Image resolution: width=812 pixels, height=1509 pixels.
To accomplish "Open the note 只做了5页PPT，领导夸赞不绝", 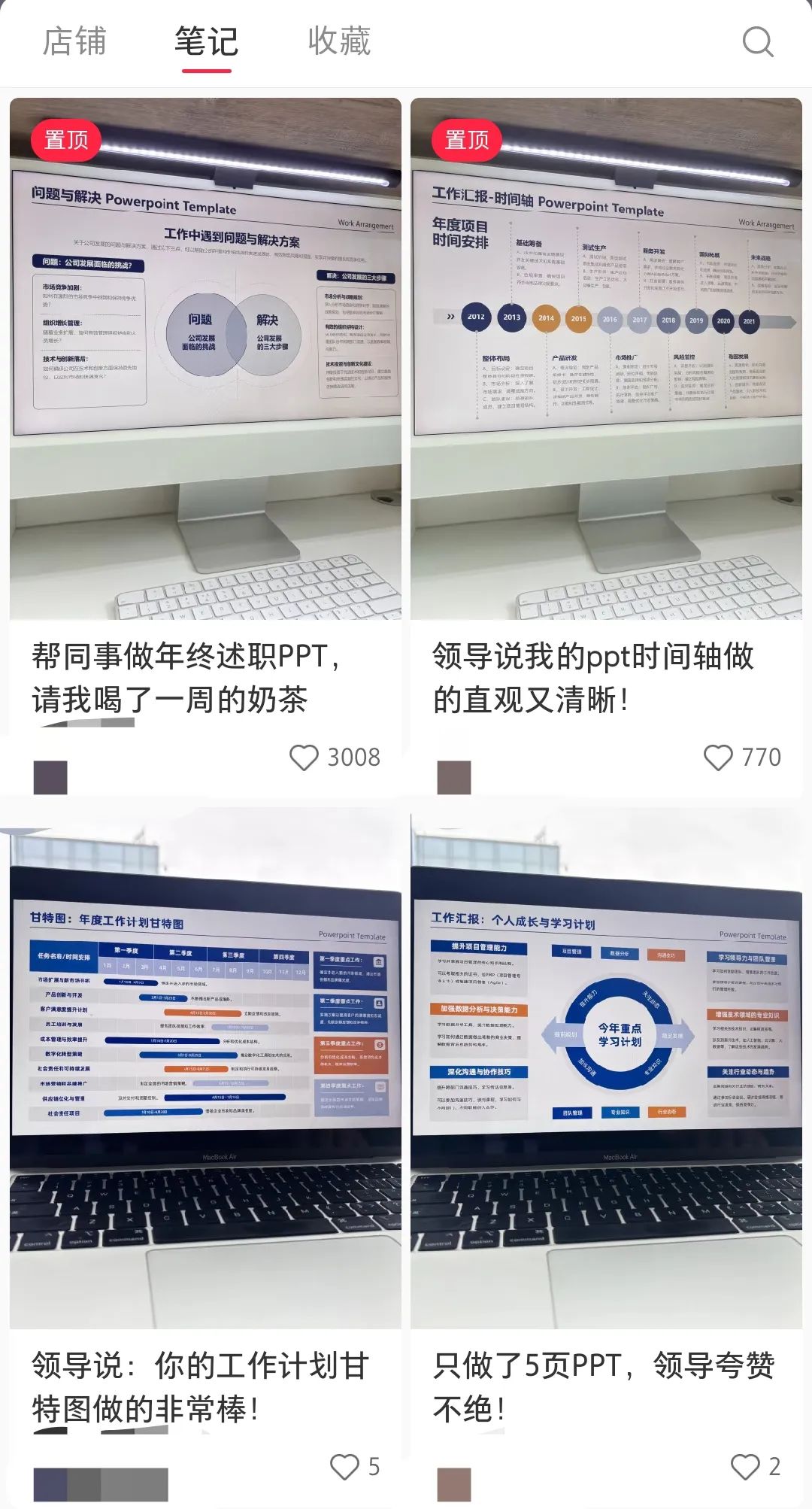I will pyautogui.click(x=603, y=1386).
